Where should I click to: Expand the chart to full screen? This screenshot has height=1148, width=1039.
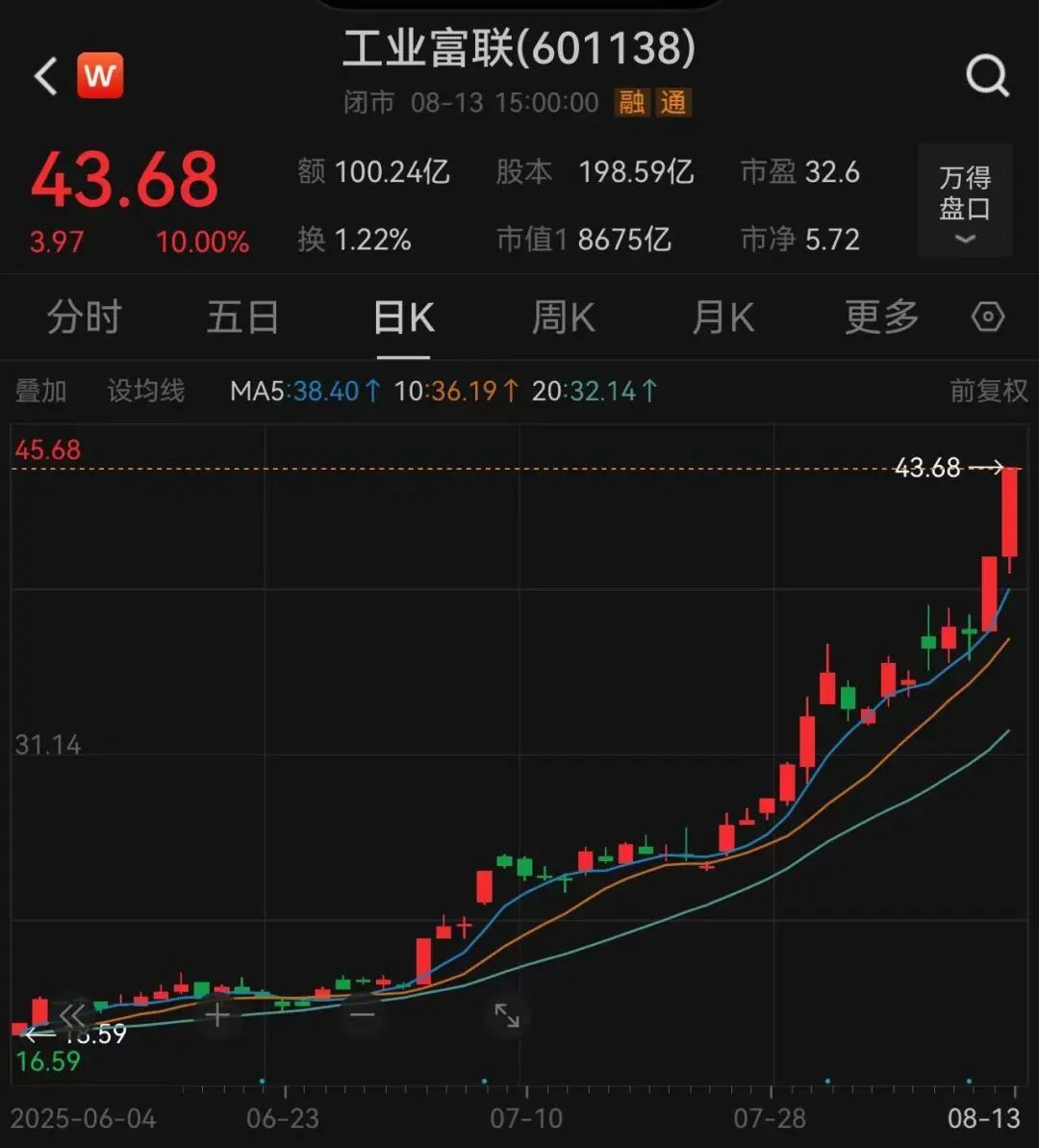point(507,1015)
